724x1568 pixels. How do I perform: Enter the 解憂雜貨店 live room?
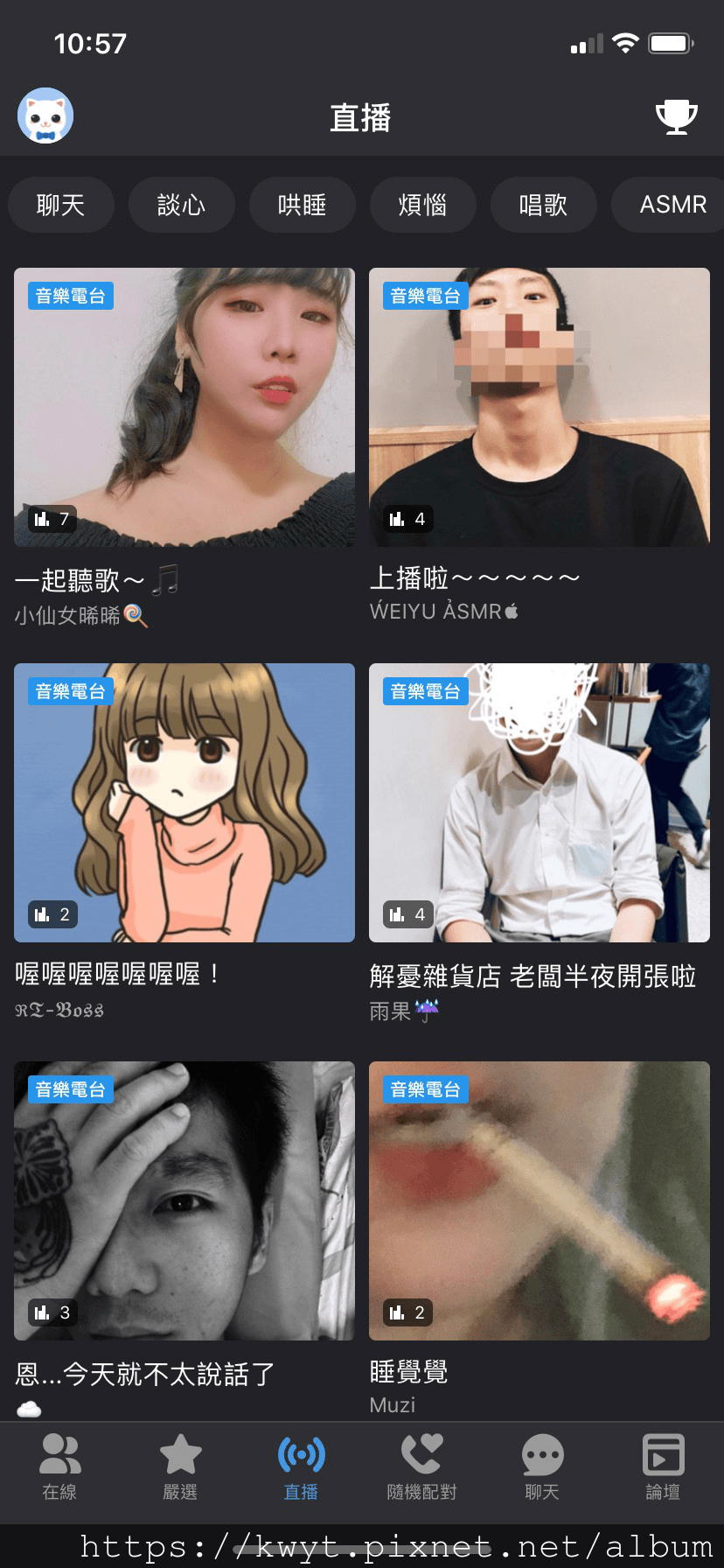[x=539, y=802]
